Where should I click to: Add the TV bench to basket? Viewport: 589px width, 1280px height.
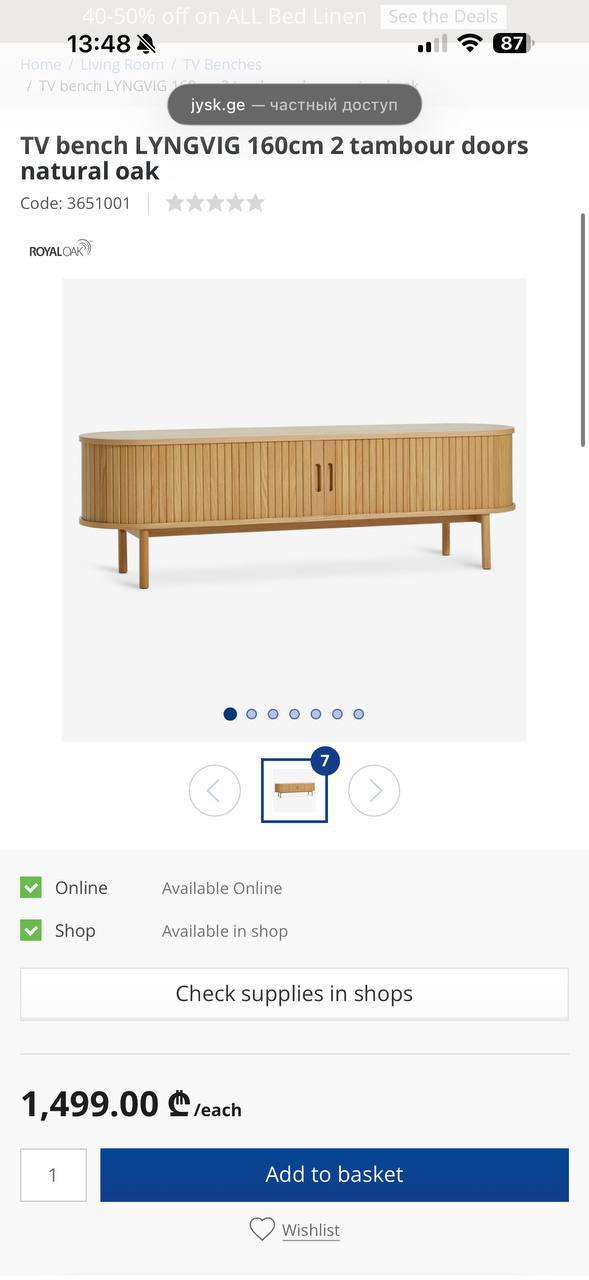click(x=334, y=1174)
